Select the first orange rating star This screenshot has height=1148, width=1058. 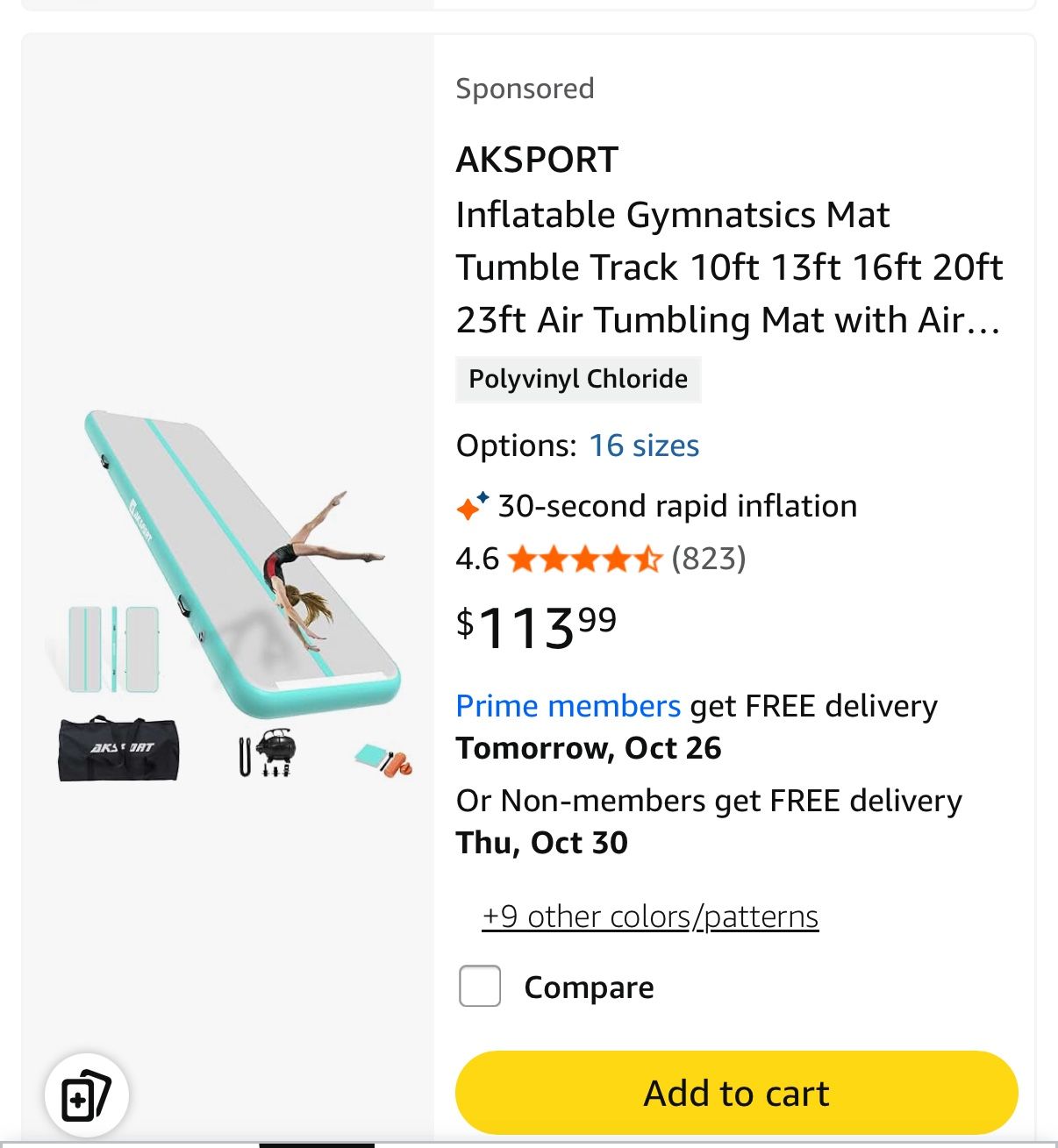point(524,559)
